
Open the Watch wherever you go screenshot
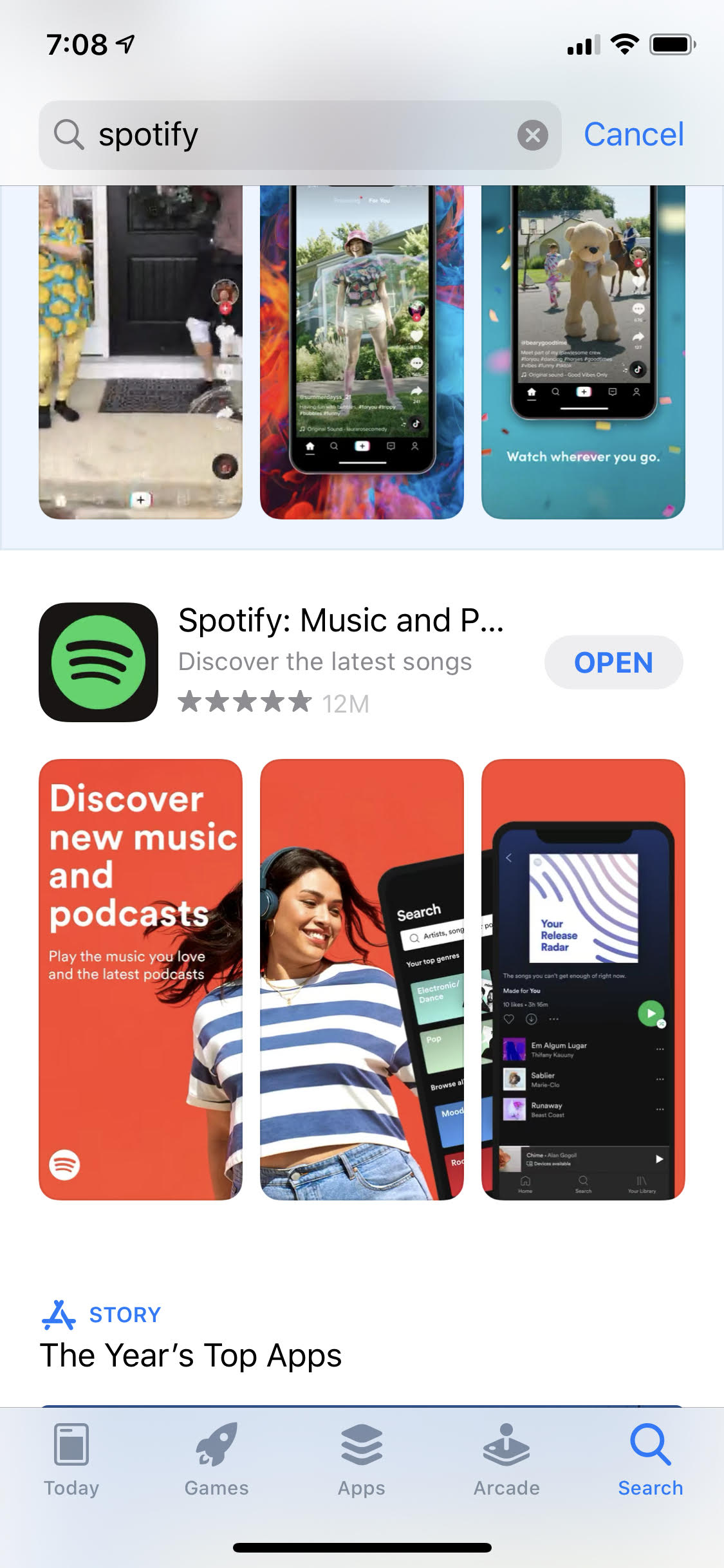click(583, 352)
